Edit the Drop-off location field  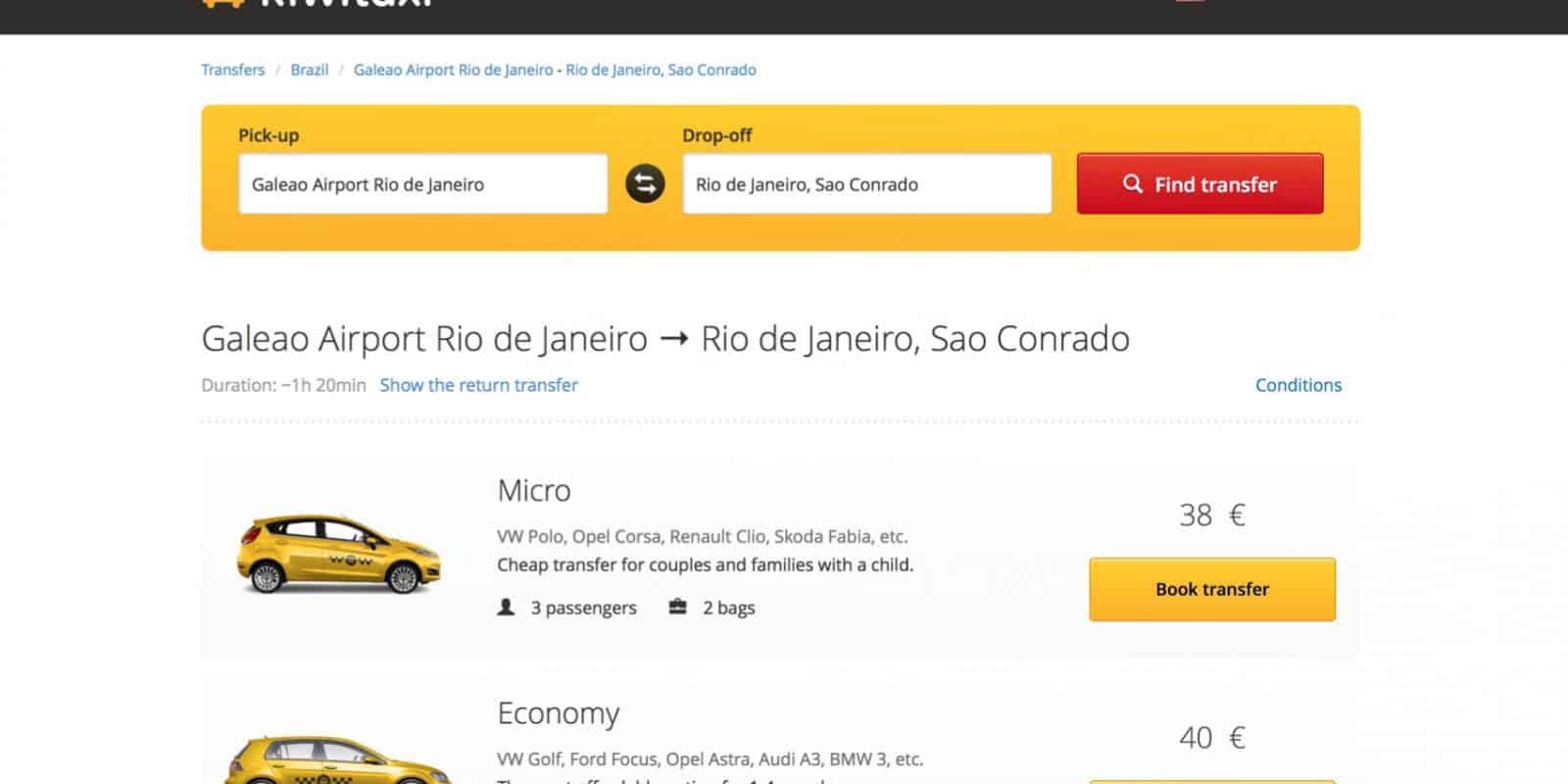point(866,184)
